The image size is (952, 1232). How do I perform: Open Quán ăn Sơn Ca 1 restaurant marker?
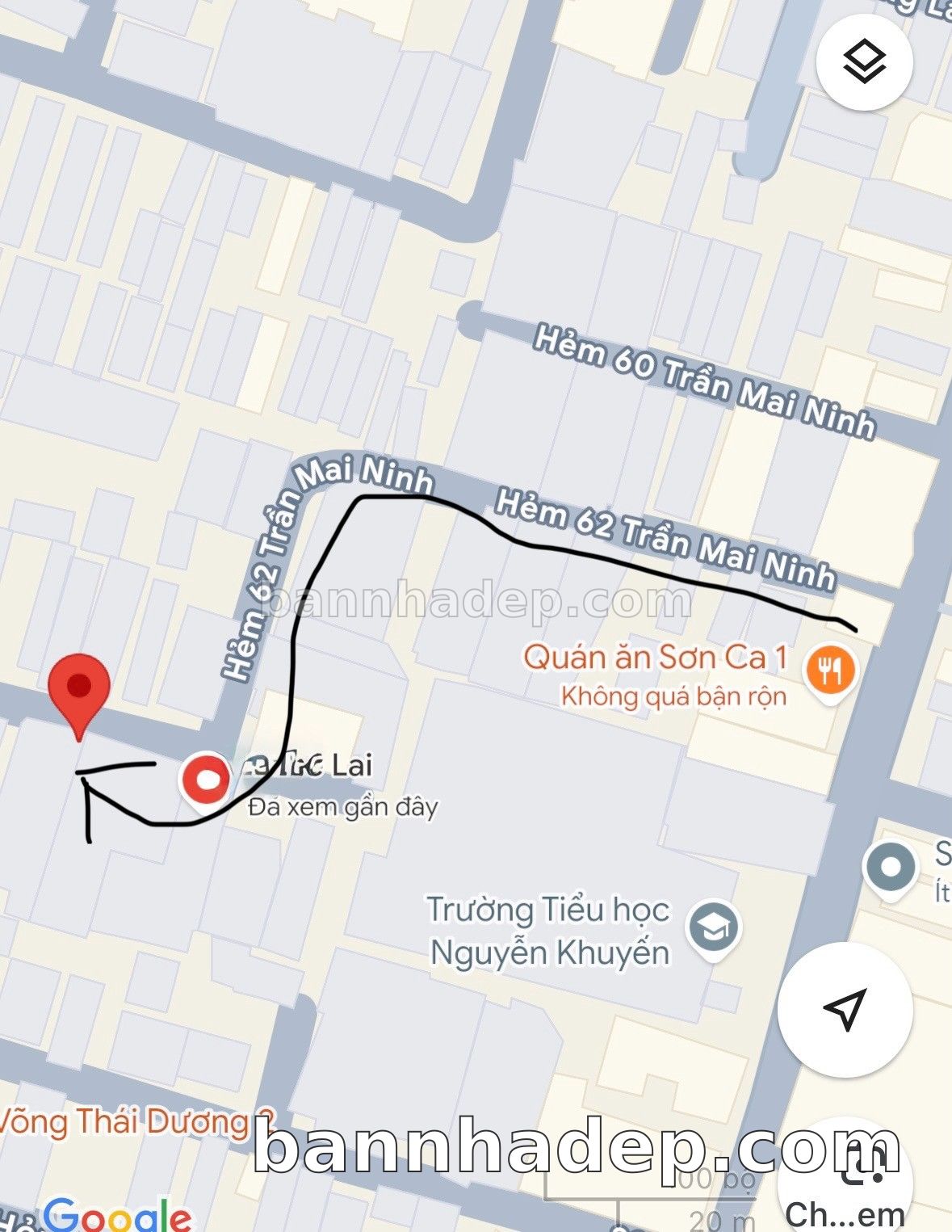click(829, 670)
